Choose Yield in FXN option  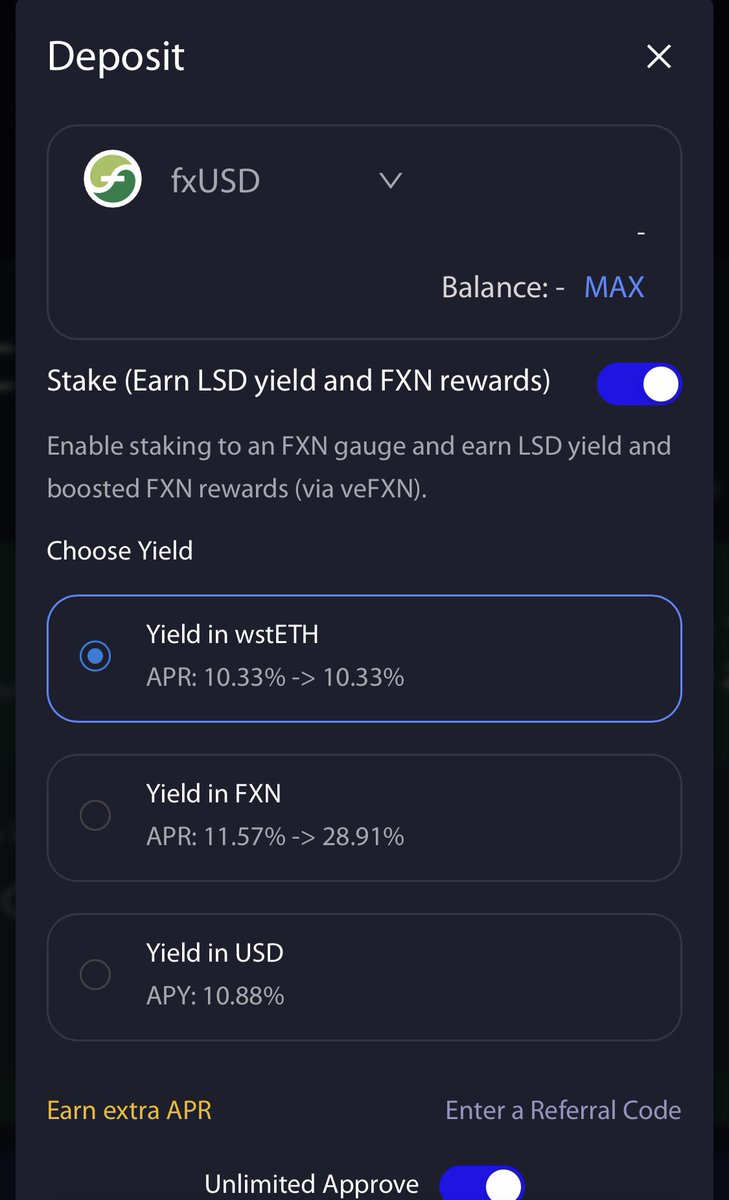(364, 817)
